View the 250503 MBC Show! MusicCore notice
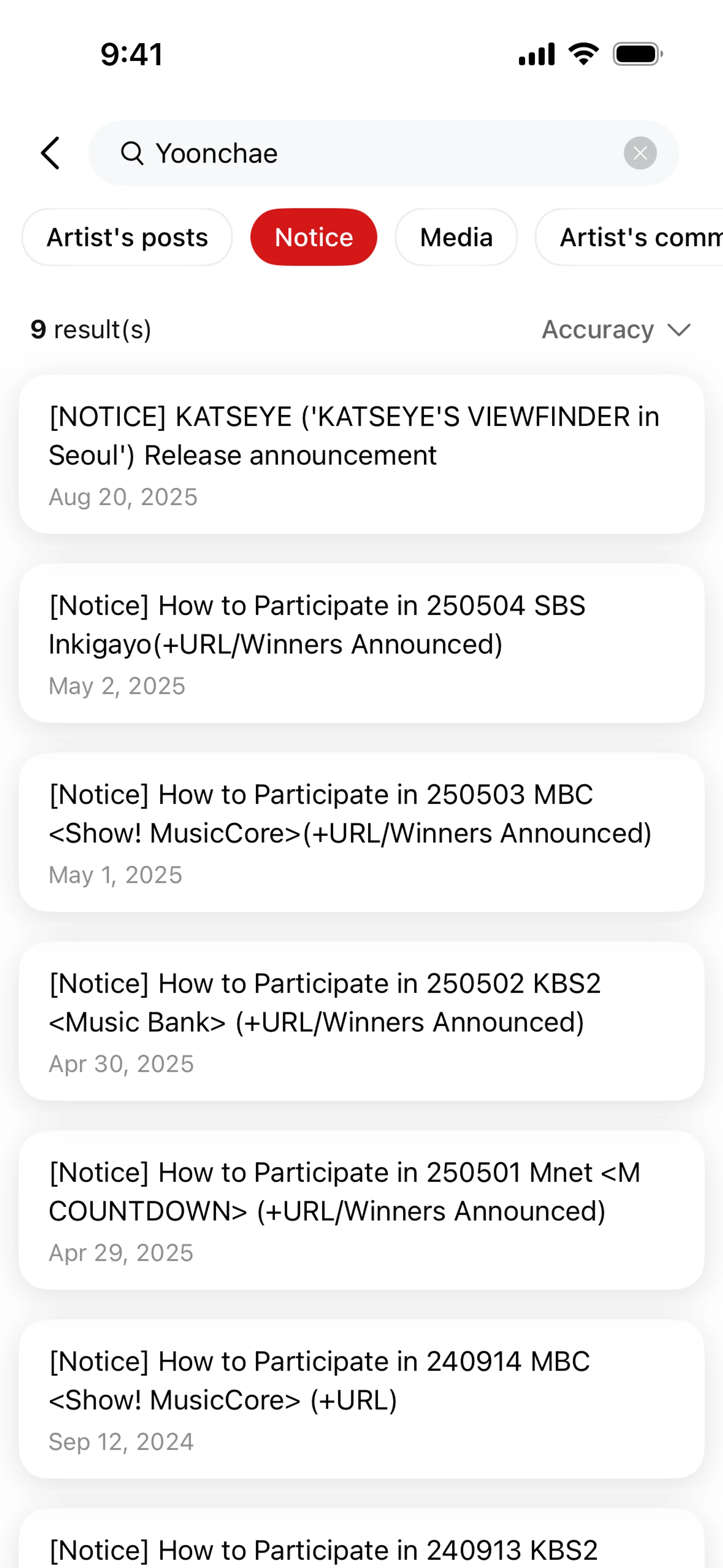 [x=361, y=832]
